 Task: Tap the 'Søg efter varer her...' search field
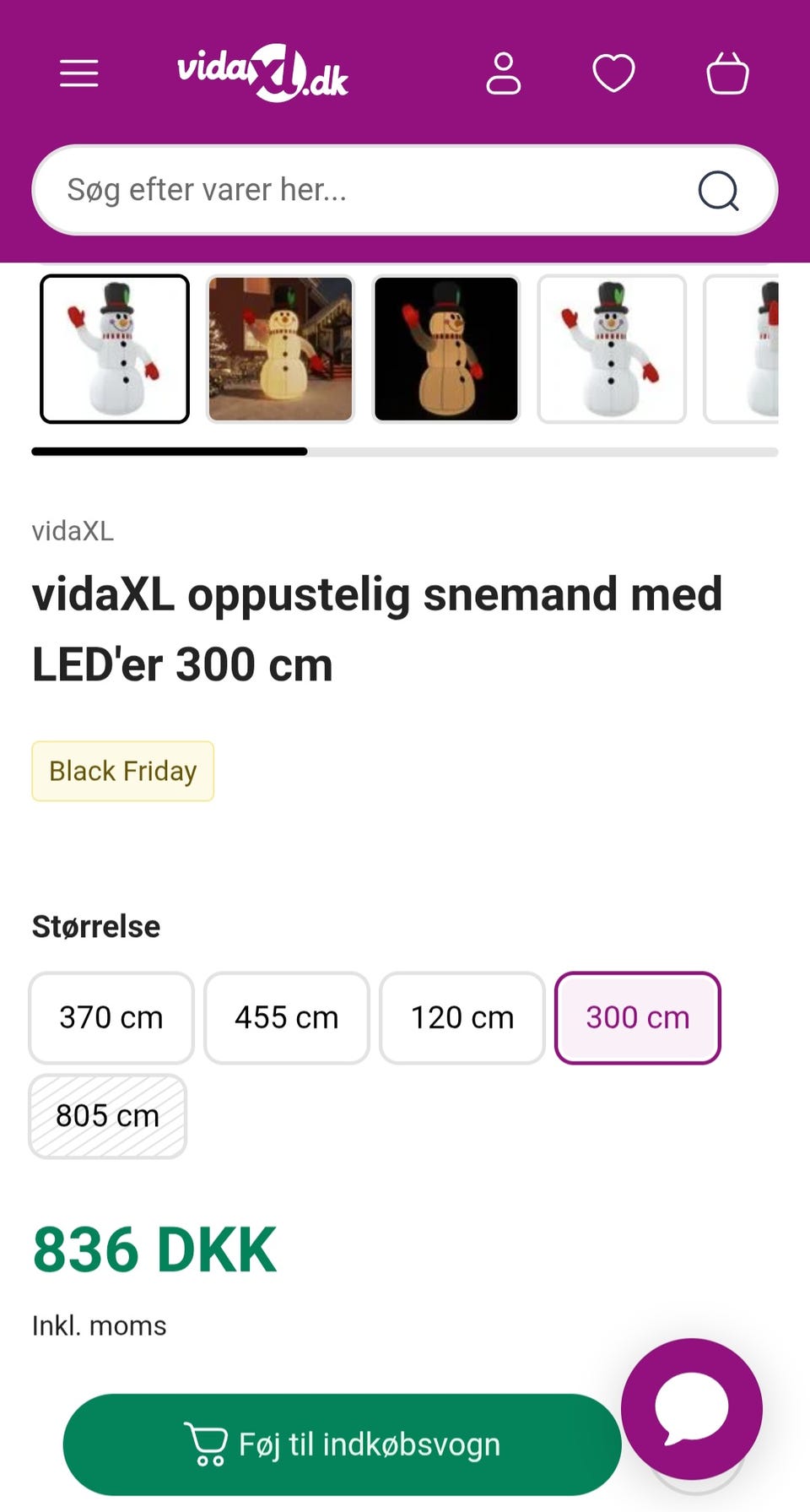[363, 190]
